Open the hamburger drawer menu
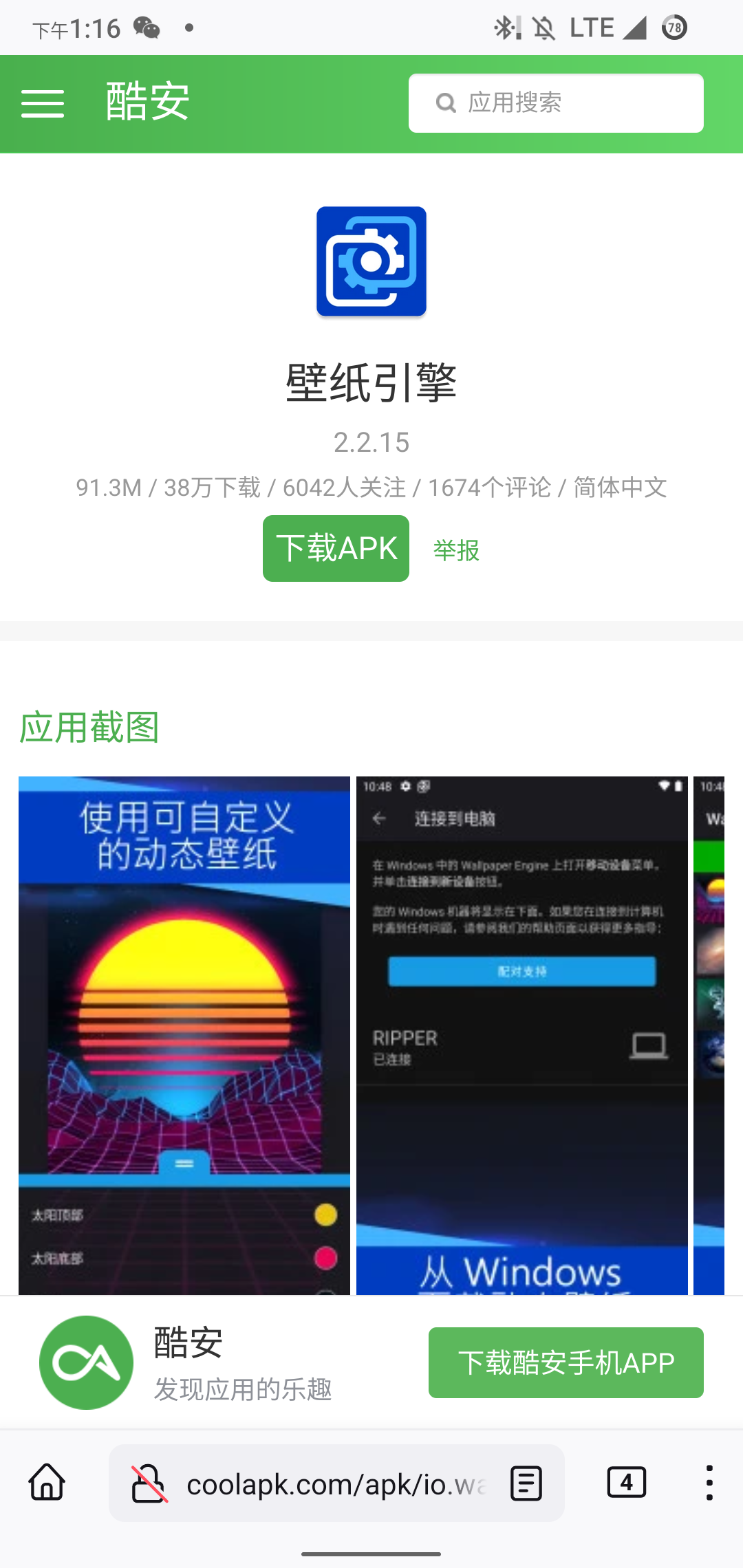743x1568 pixels. click(43, 103)
